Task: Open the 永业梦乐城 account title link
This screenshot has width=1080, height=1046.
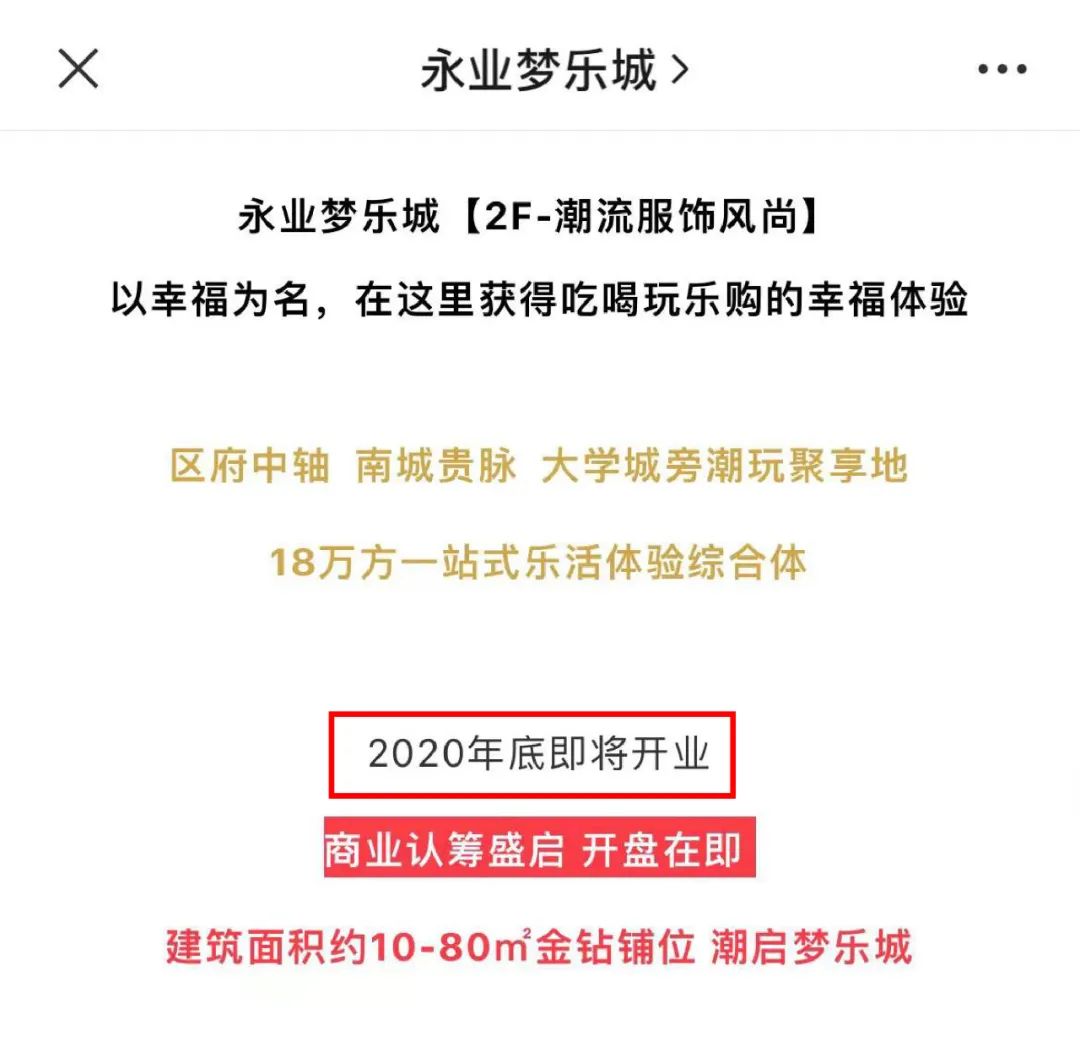Action: (554, 70)
